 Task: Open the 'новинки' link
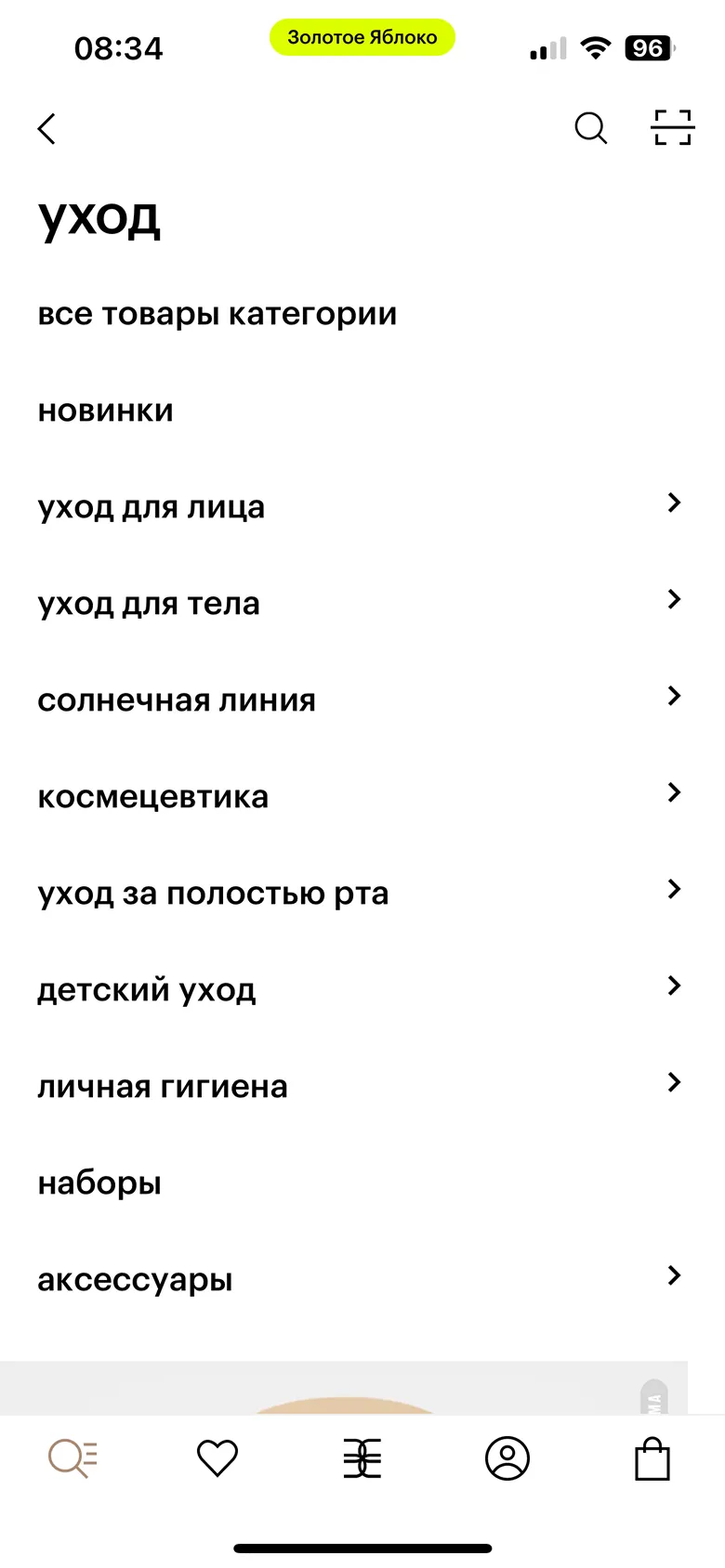(x=105, y=410)
